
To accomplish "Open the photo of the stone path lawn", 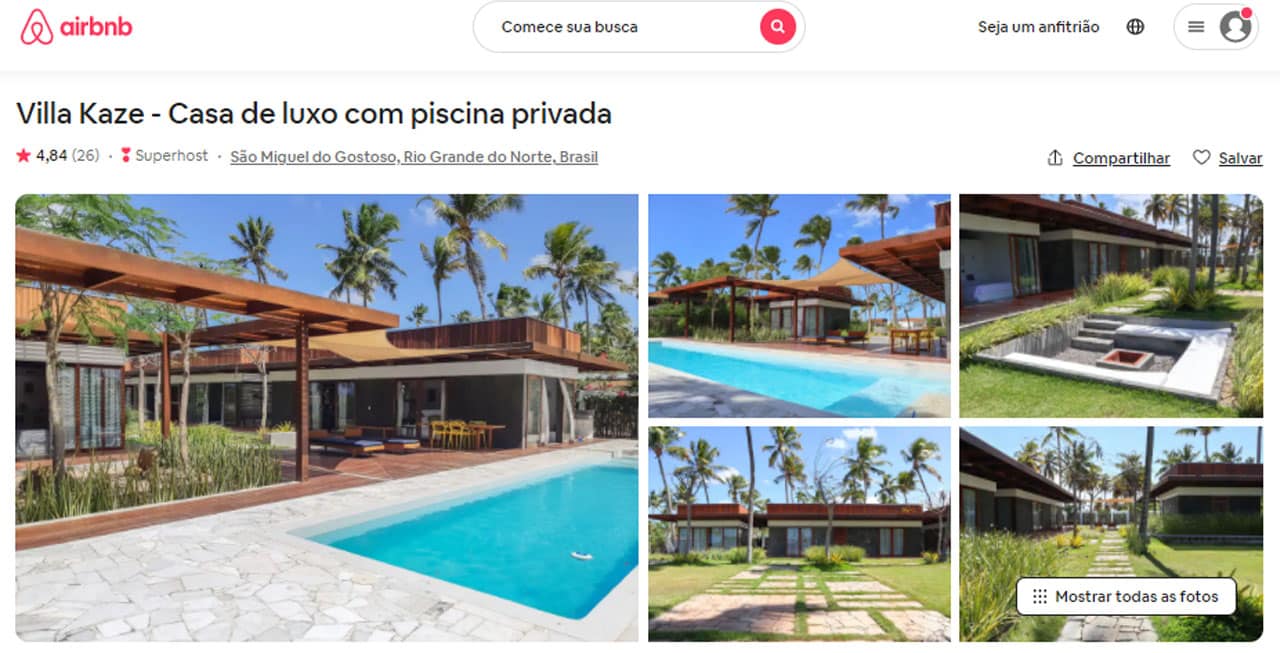I will coord(799,533).
